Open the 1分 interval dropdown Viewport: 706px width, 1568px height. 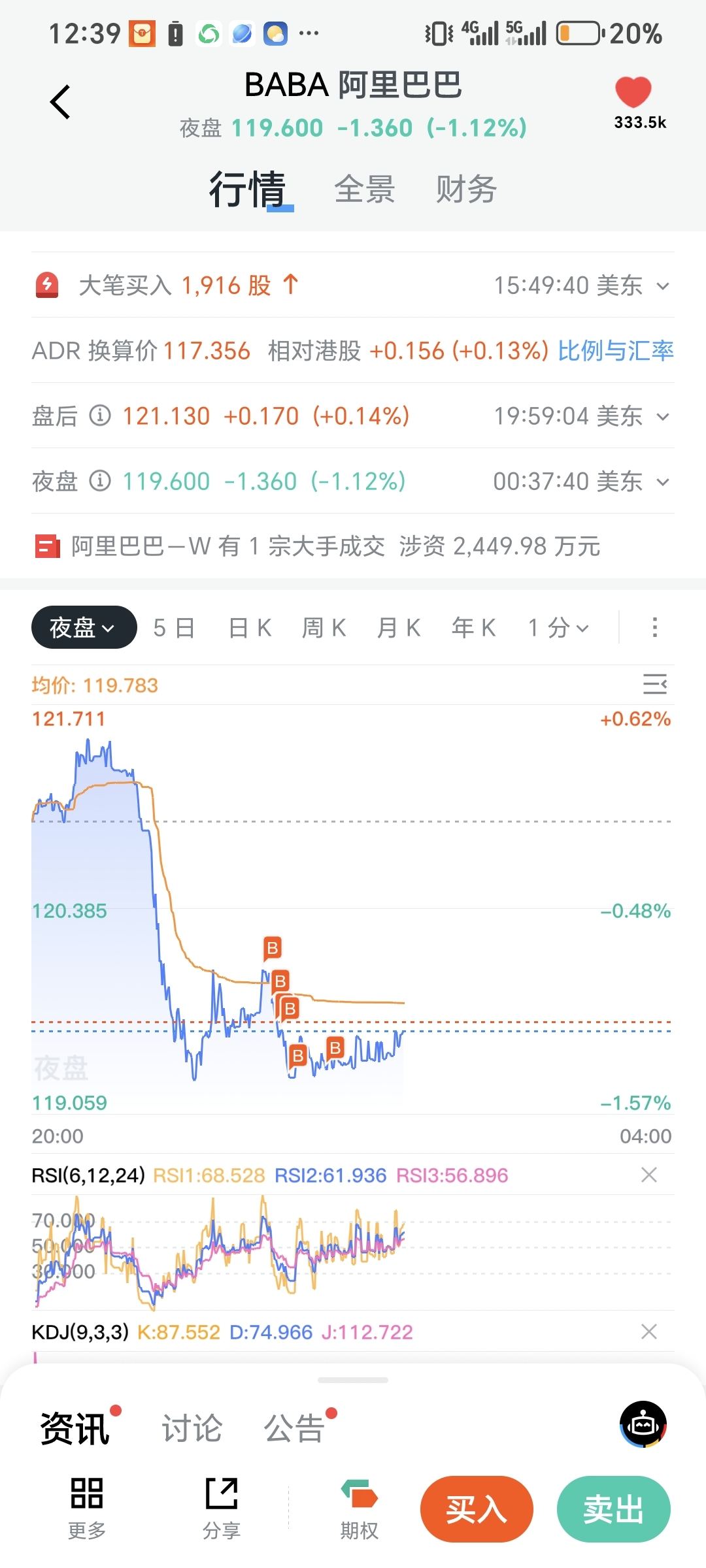pos(558,628)
